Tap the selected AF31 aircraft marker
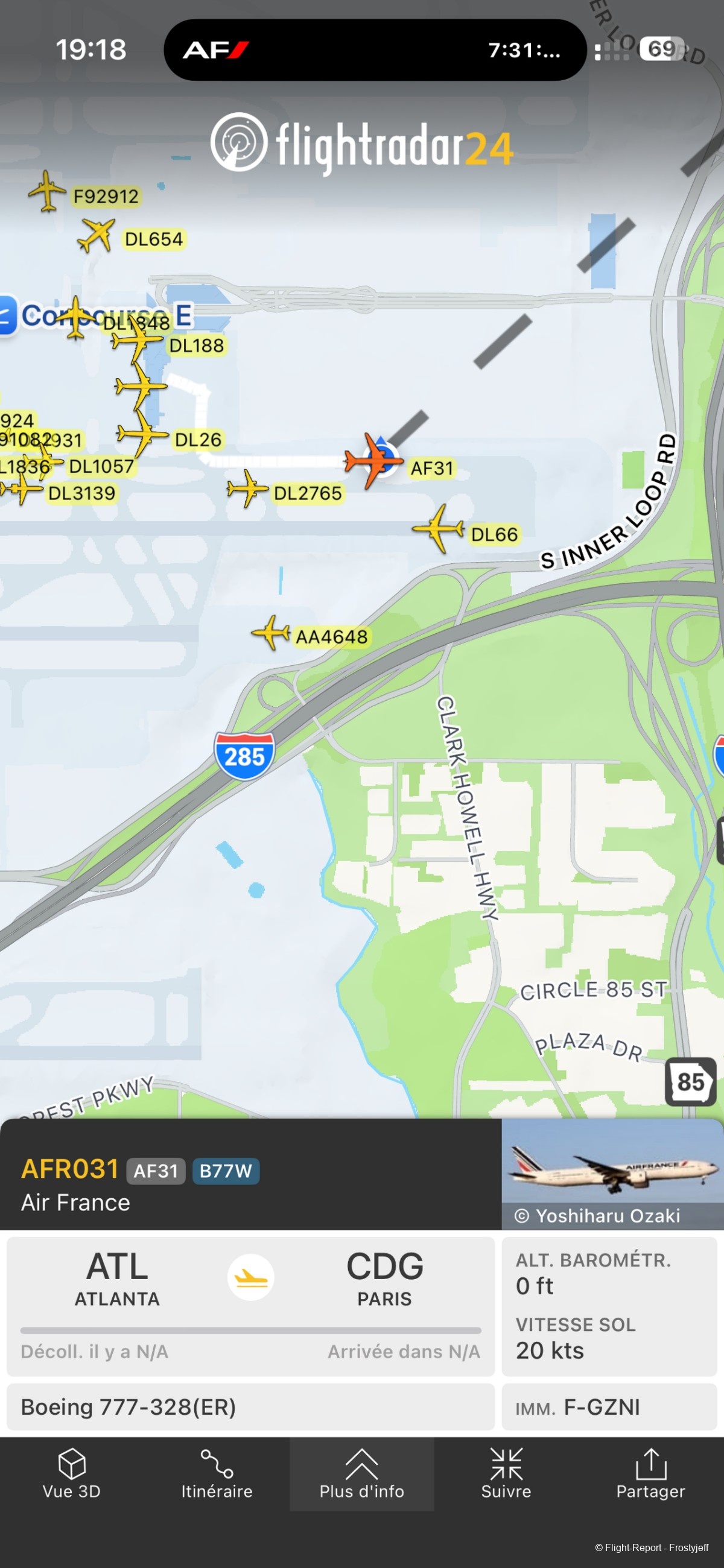The width and height of the screenshot is (724, 1568). point(373,461)
